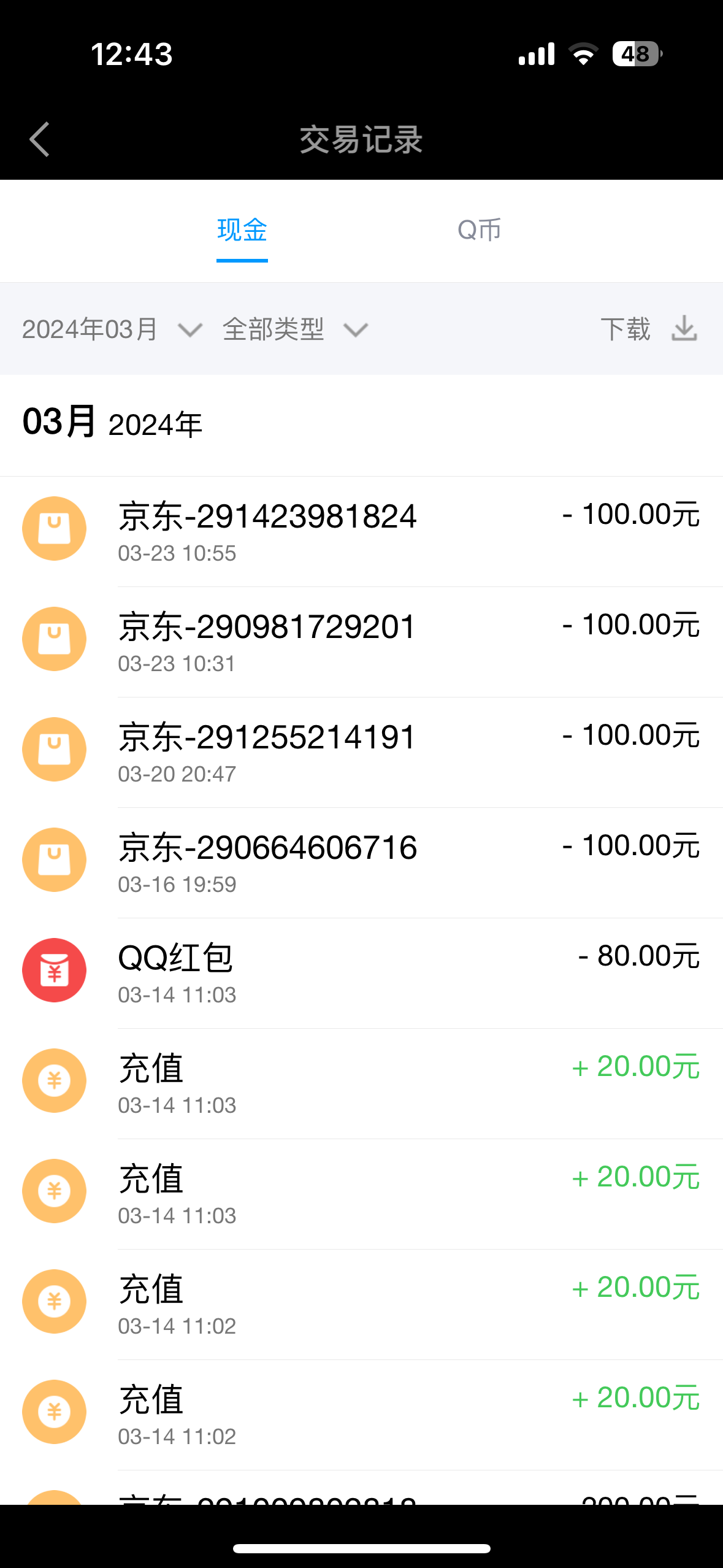Show the 京东-290664606716 transaction
Viewport: 723px width, 1568px height.
pos(361,862)
